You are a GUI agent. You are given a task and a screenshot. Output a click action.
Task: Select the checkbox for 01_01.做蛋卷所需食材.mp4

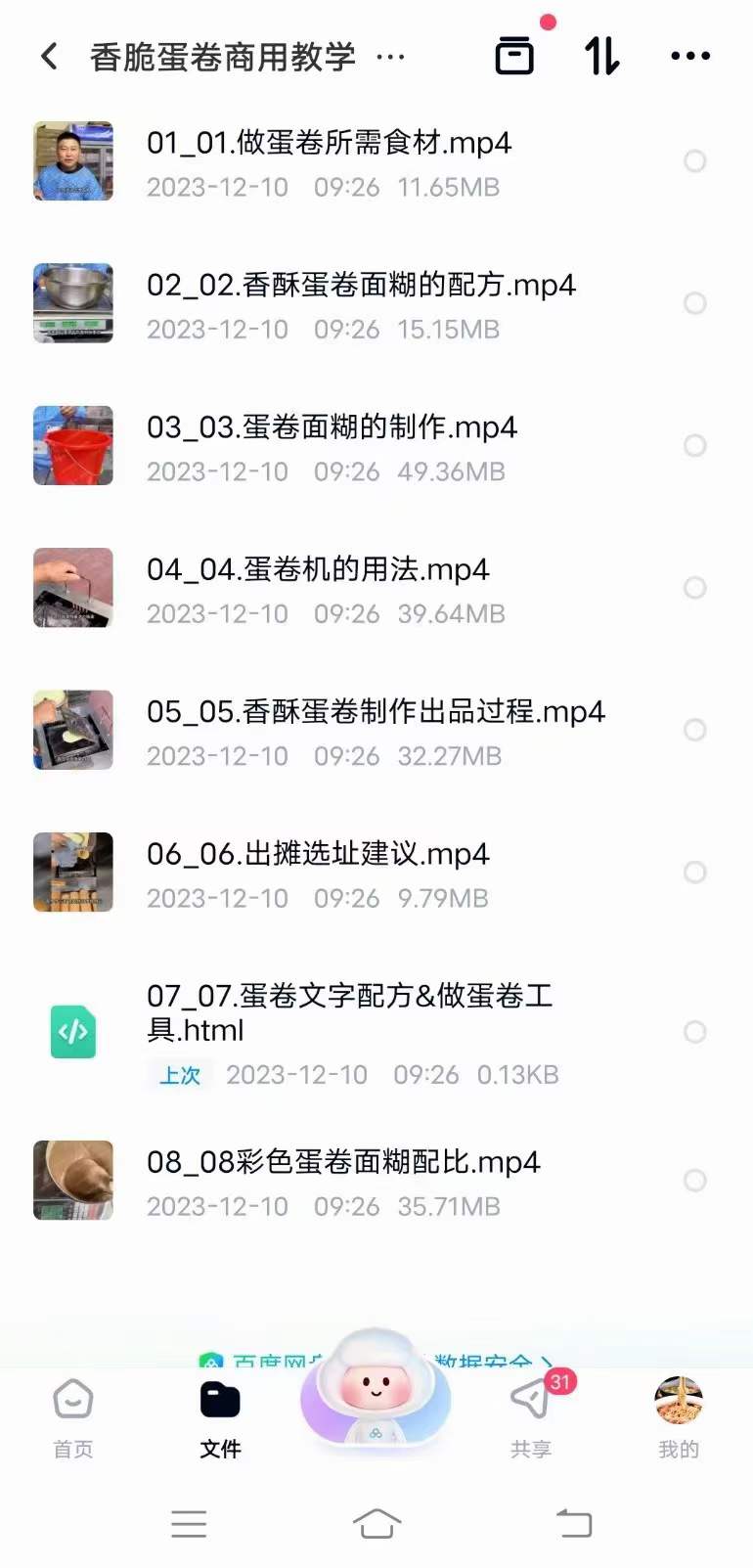click(695, 161)
